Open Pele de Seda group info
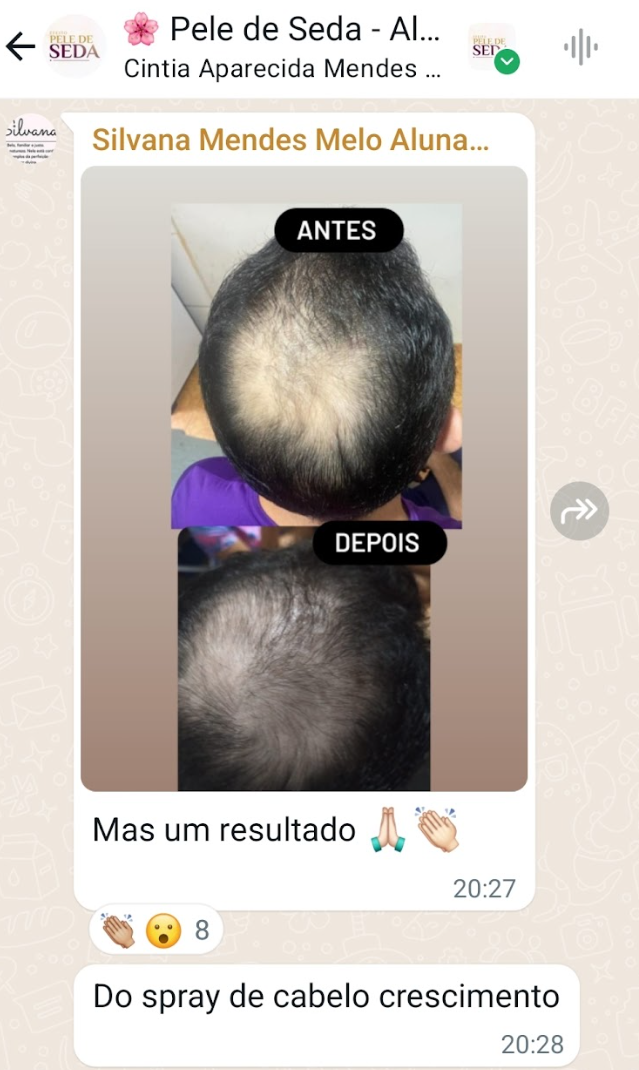639x1070 pixels. coord(280,46)
